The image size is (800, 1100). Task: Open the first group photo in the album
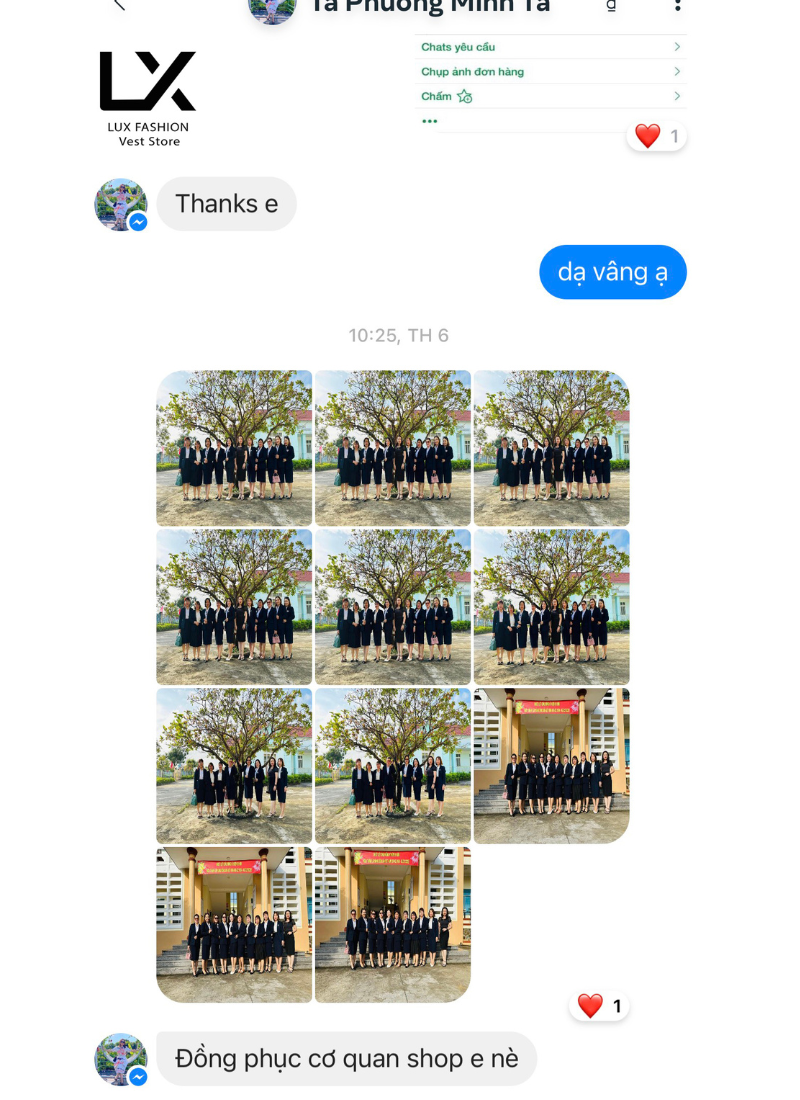pyautogui.click(x=234, y=448)
